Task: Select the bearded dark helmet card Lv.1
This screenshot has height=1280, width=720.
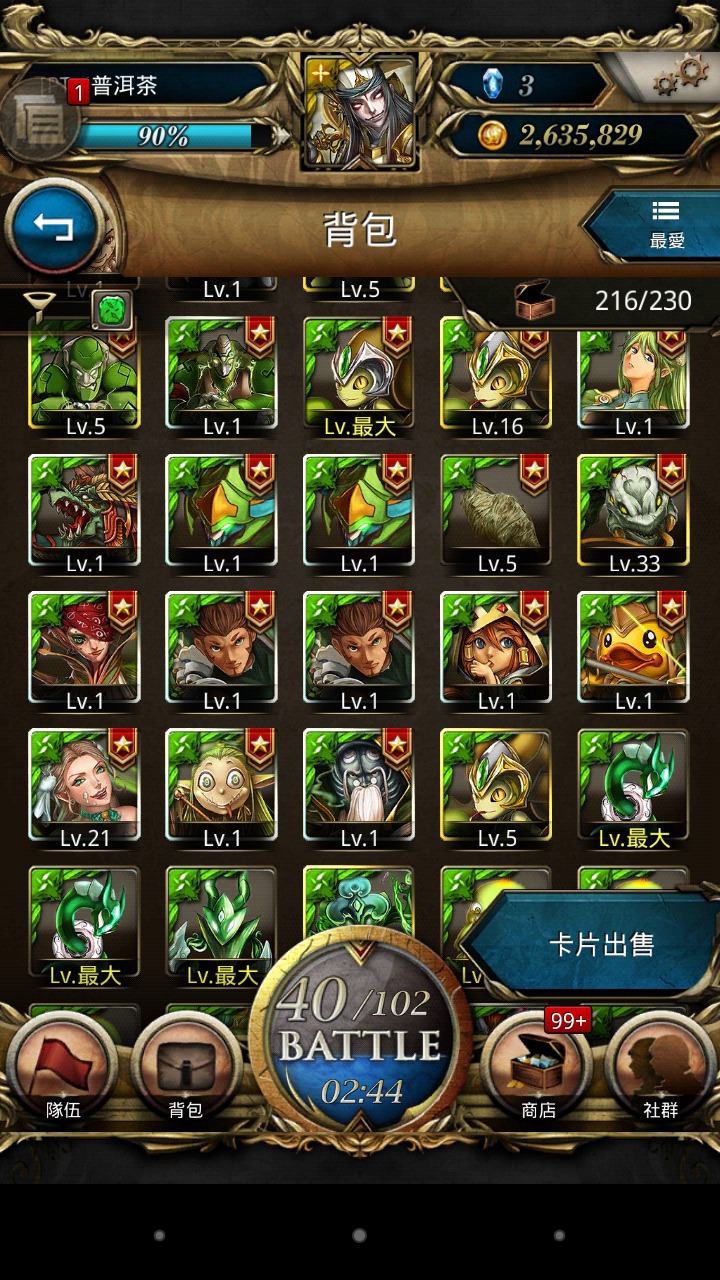Action: [359, 789]
